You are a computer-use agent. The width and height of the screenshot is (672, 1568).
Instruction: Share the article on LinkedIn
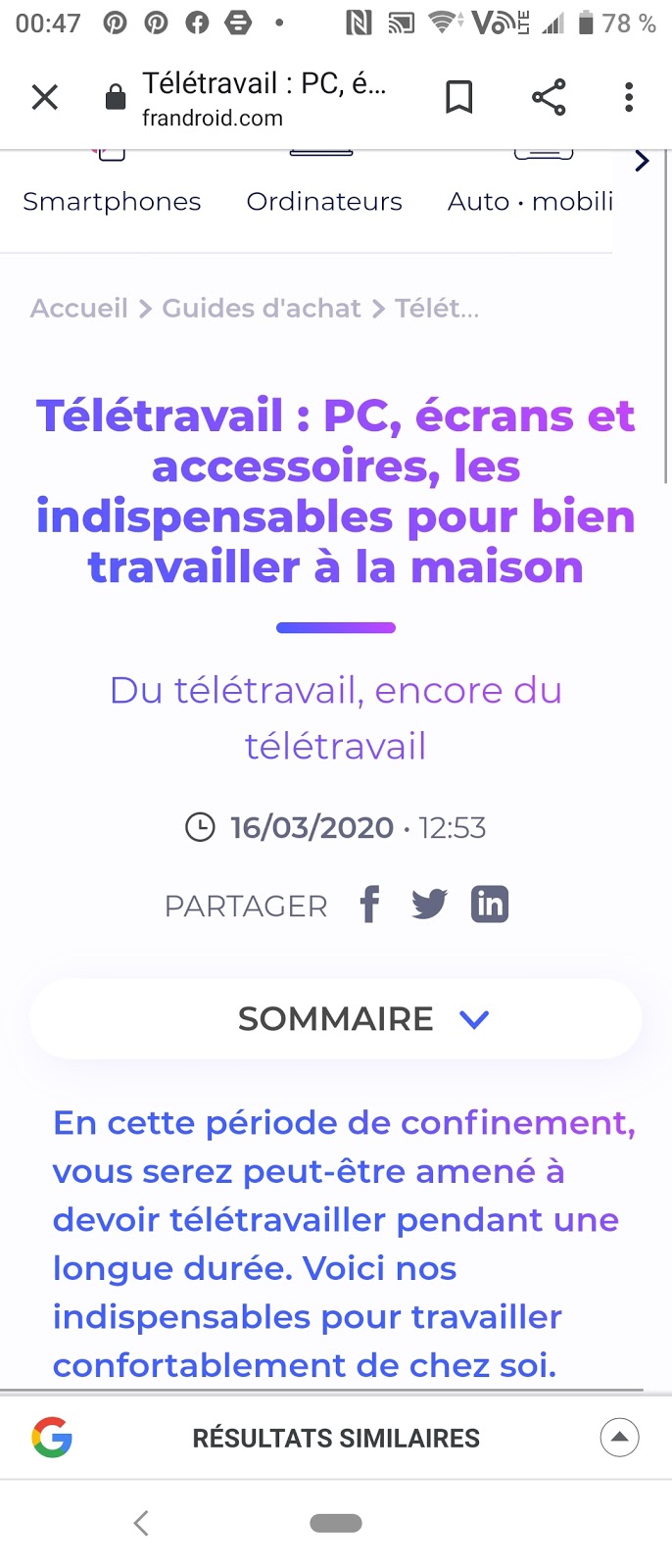coord(490,905)
